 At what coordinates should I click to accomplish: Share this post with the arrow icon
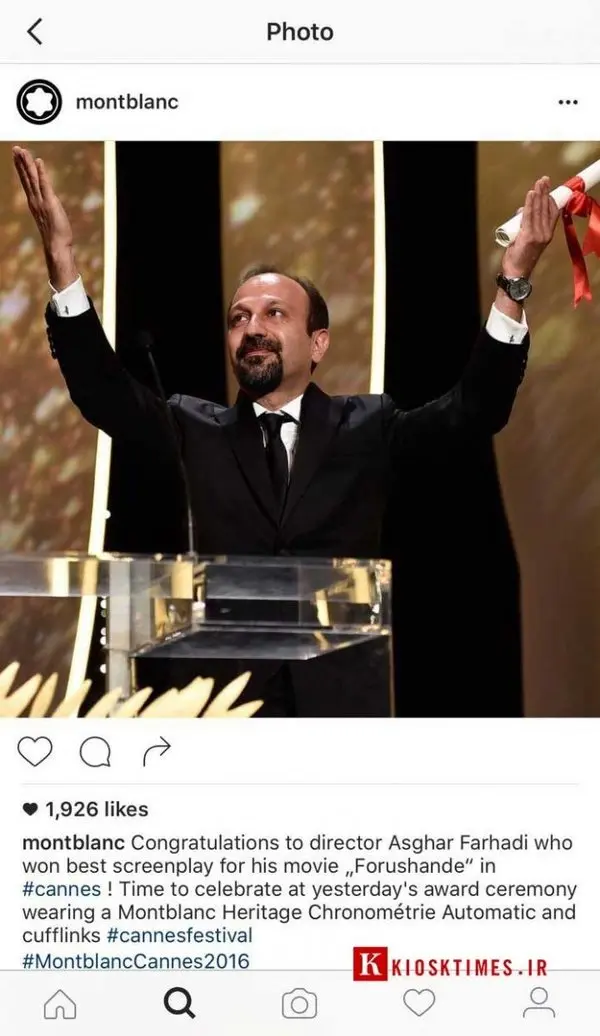tap(156, 751)
